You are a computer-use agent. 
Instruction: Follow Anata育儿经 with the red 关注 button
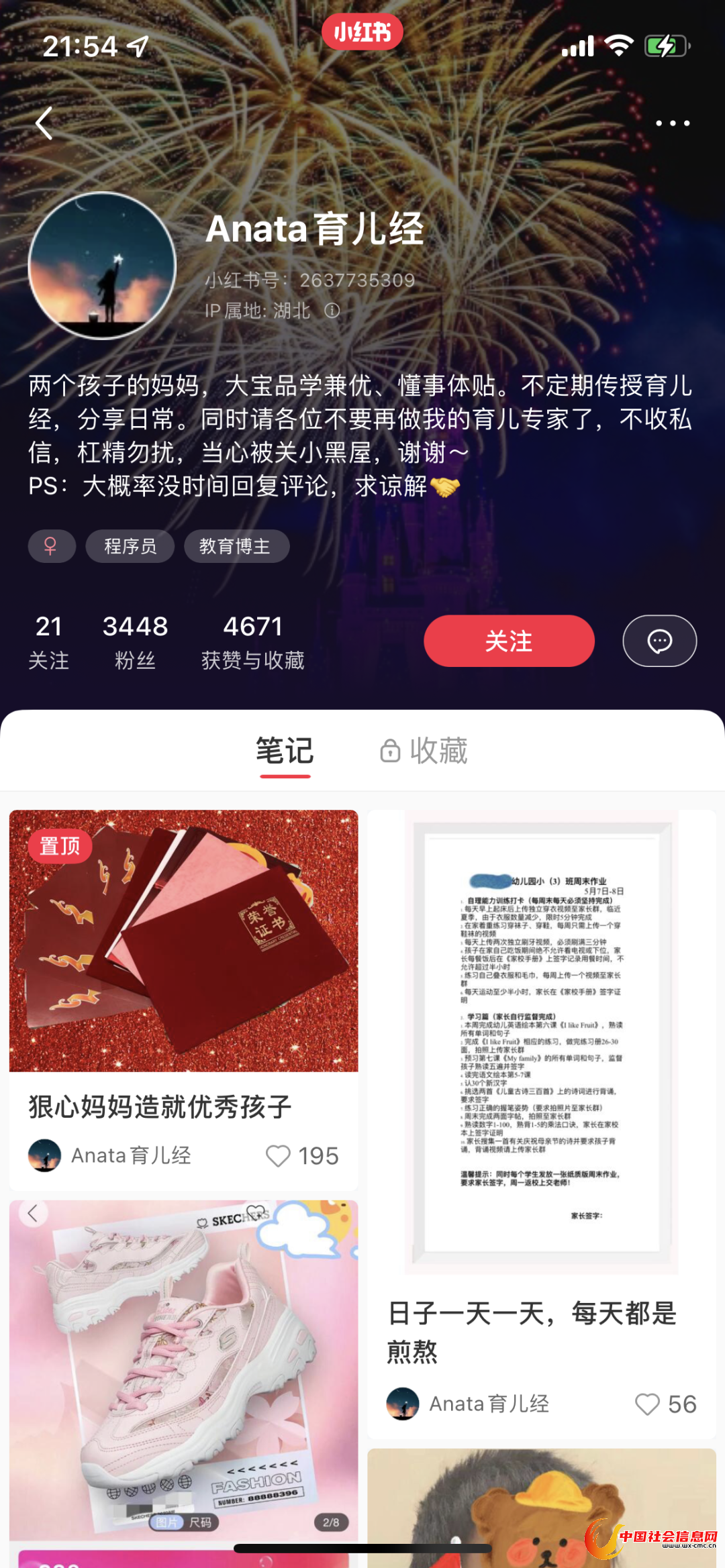point(509,641)
